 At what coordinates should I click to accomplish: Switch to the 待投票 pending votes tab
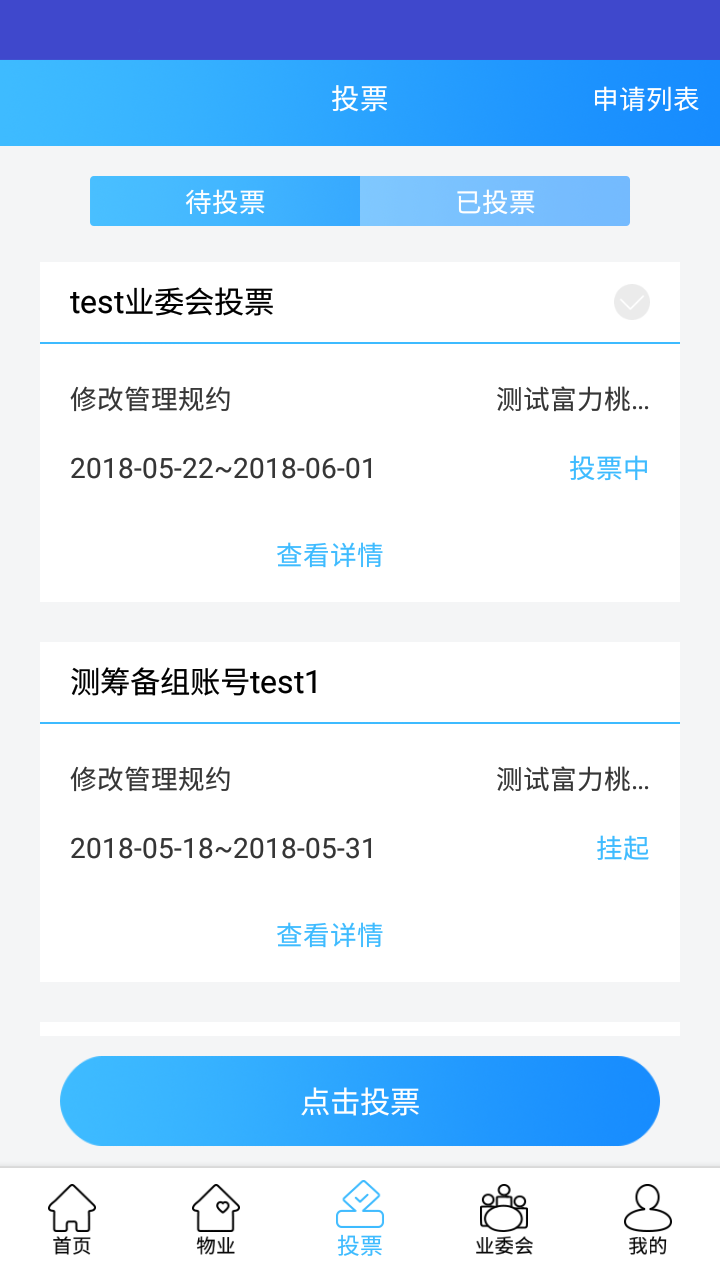(225, 201)
